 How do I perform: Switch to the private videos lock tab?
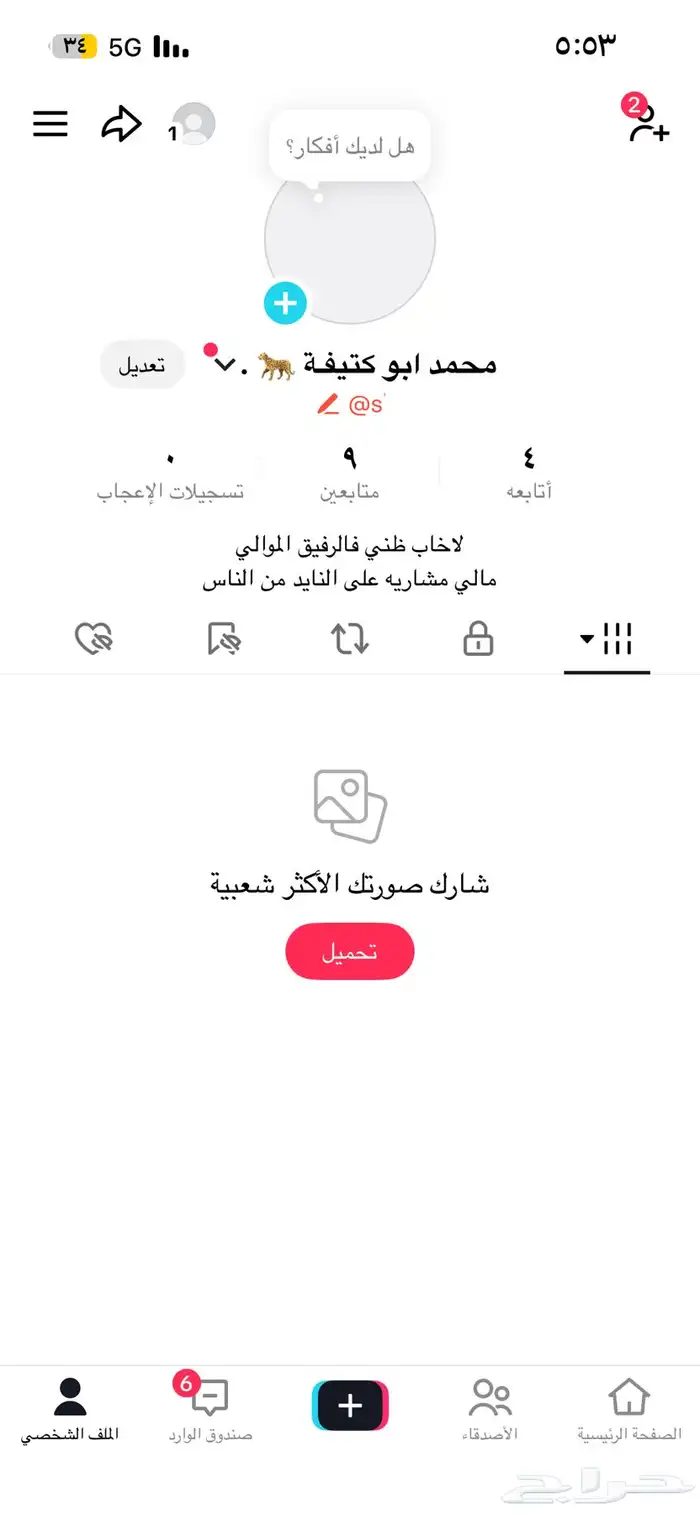479,639
